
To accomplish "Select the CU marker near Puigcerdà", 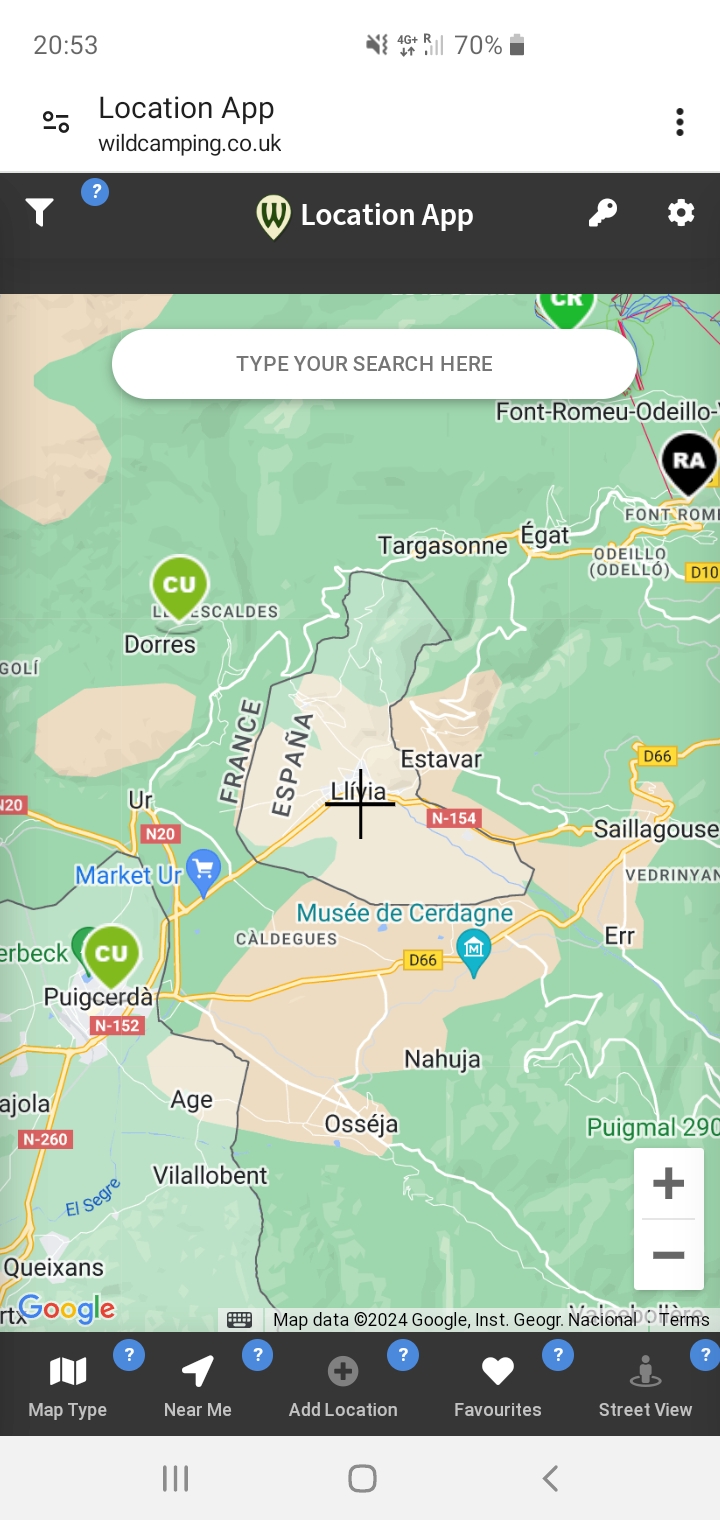I will [111, 955].
